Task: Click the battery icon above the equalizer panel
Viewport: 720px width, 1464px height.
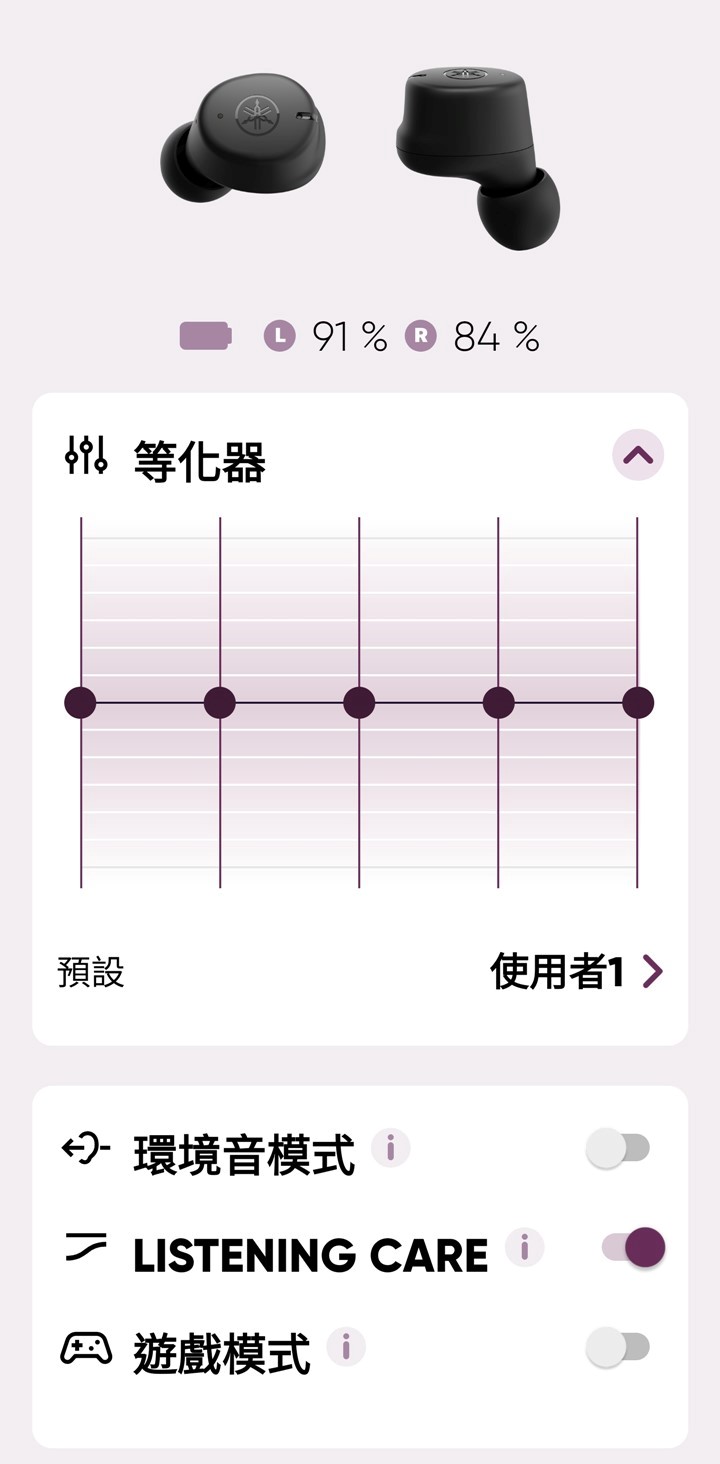Action: pos(205,338)
